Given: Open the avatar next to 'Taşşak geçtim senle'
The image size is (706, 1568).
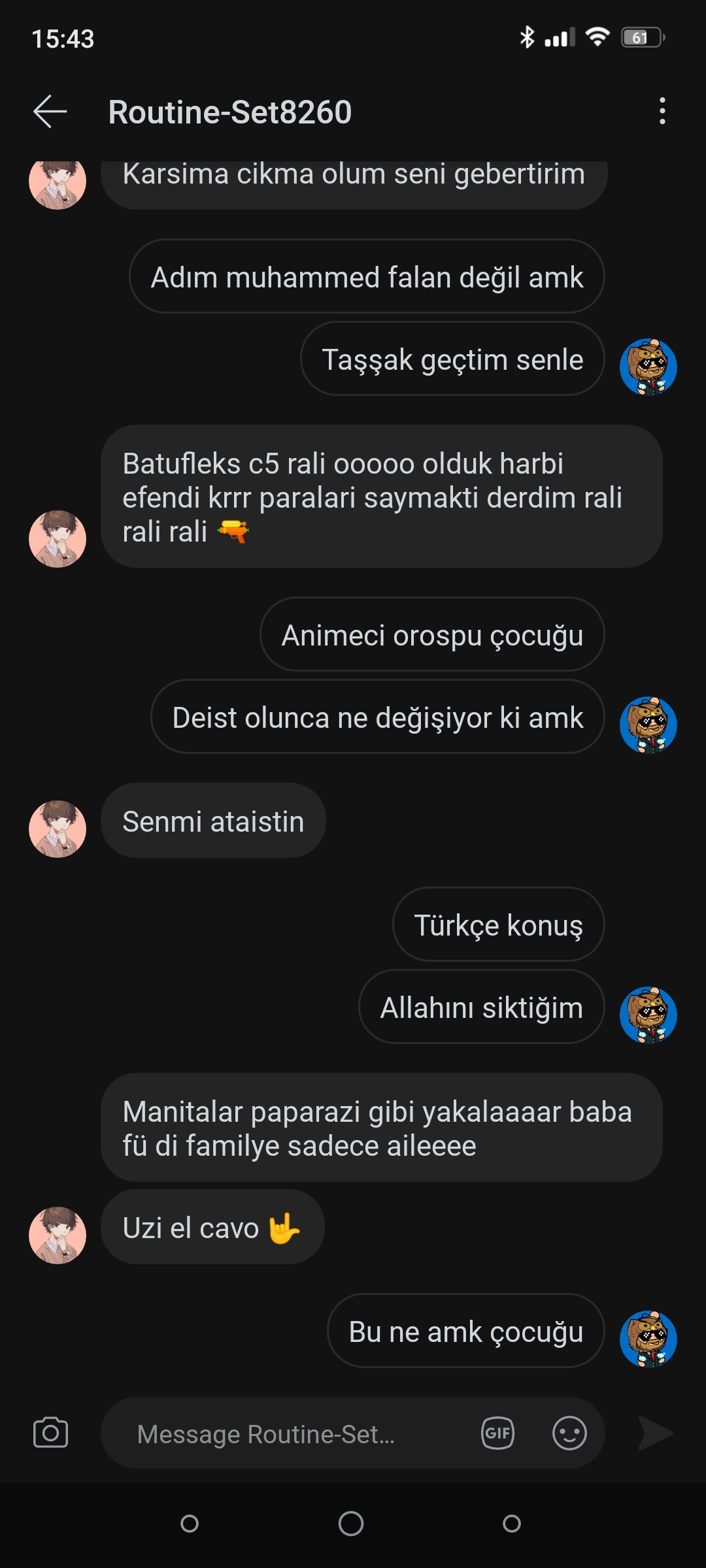Looking at the screenshot, I should [x=648, y=367].
